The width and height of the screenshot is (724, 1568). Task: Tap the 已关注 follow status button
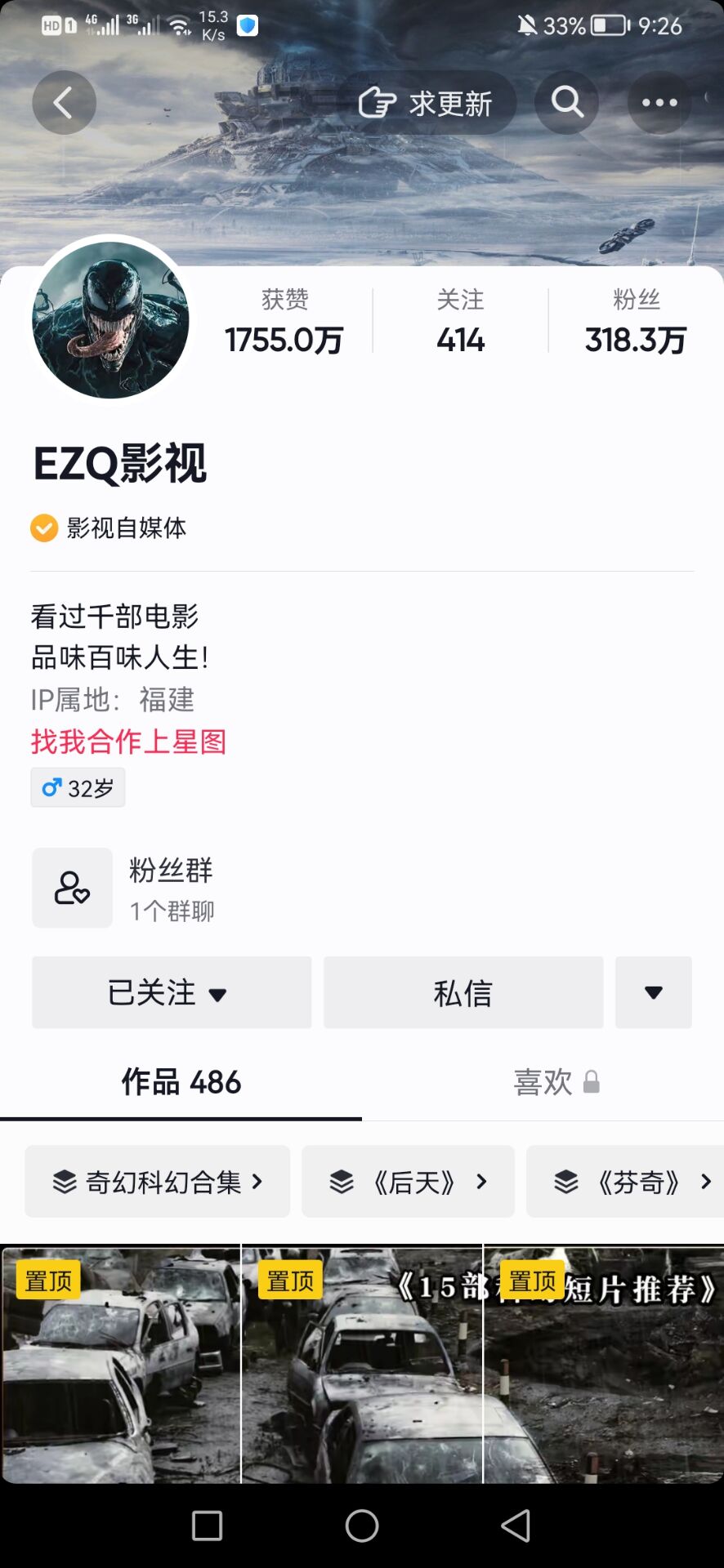[172, 992]
